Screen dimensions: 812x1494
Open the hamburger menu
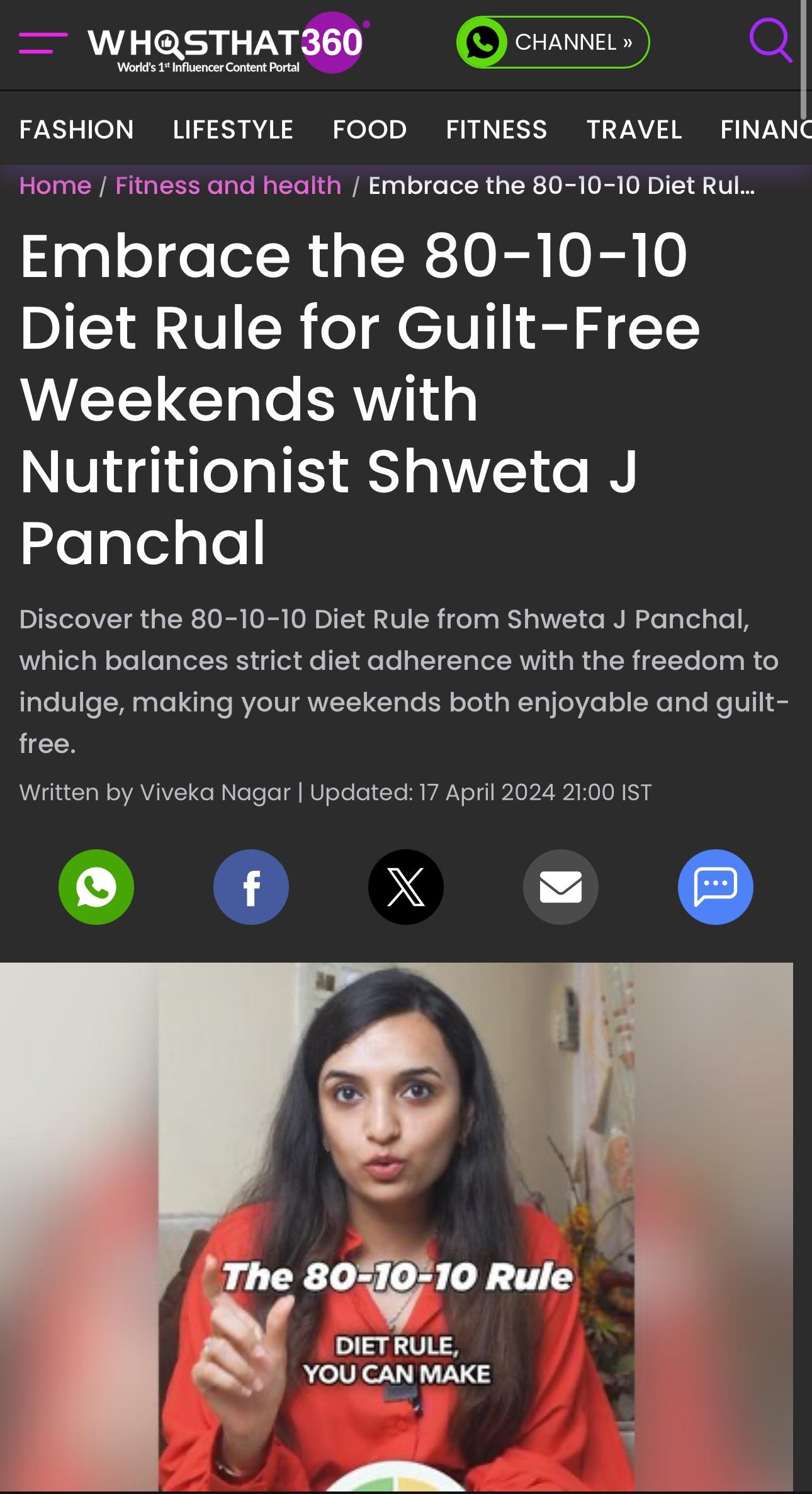pyautogui.click(x=43, y=43)
